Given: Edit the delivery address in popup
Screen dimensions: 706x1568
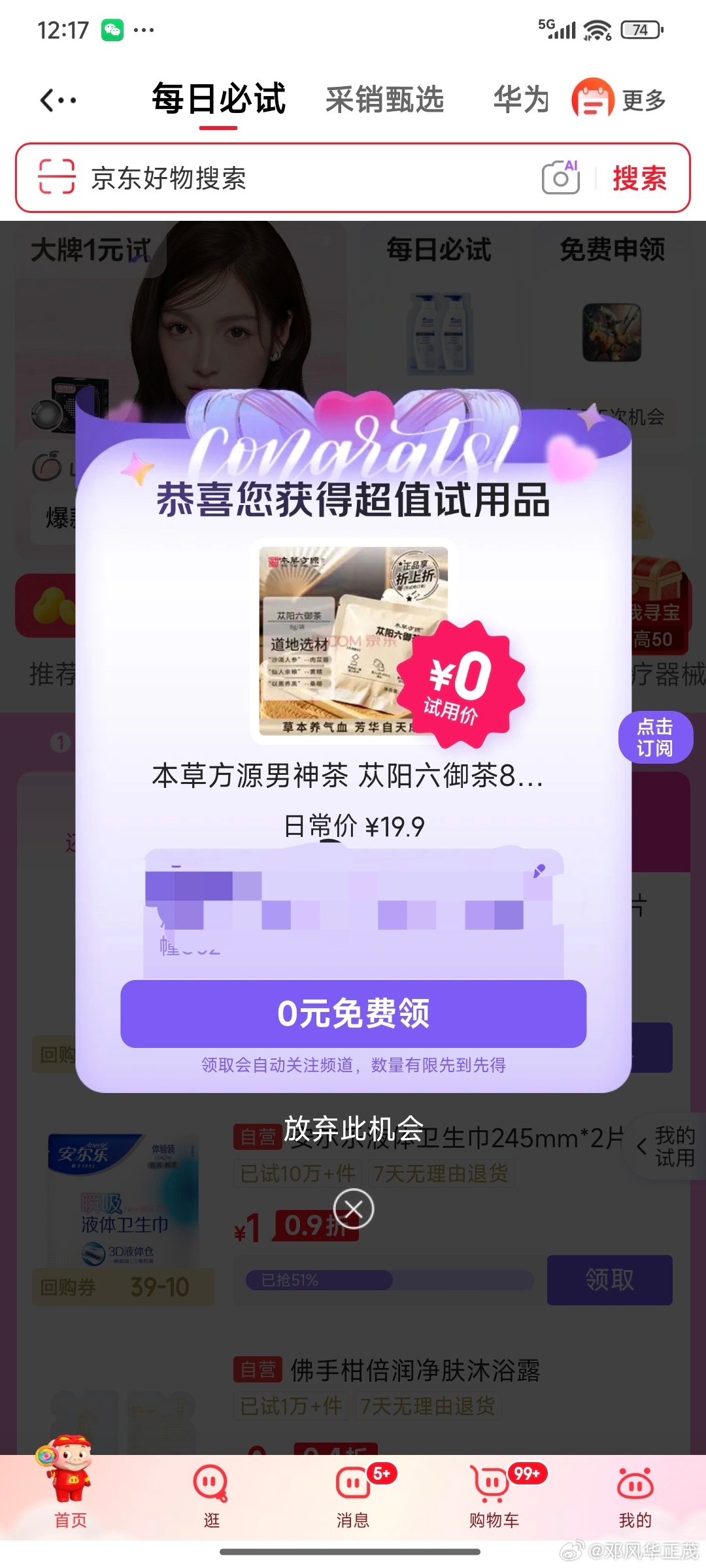Looking at the screenshot, I should tap(539, 871).
